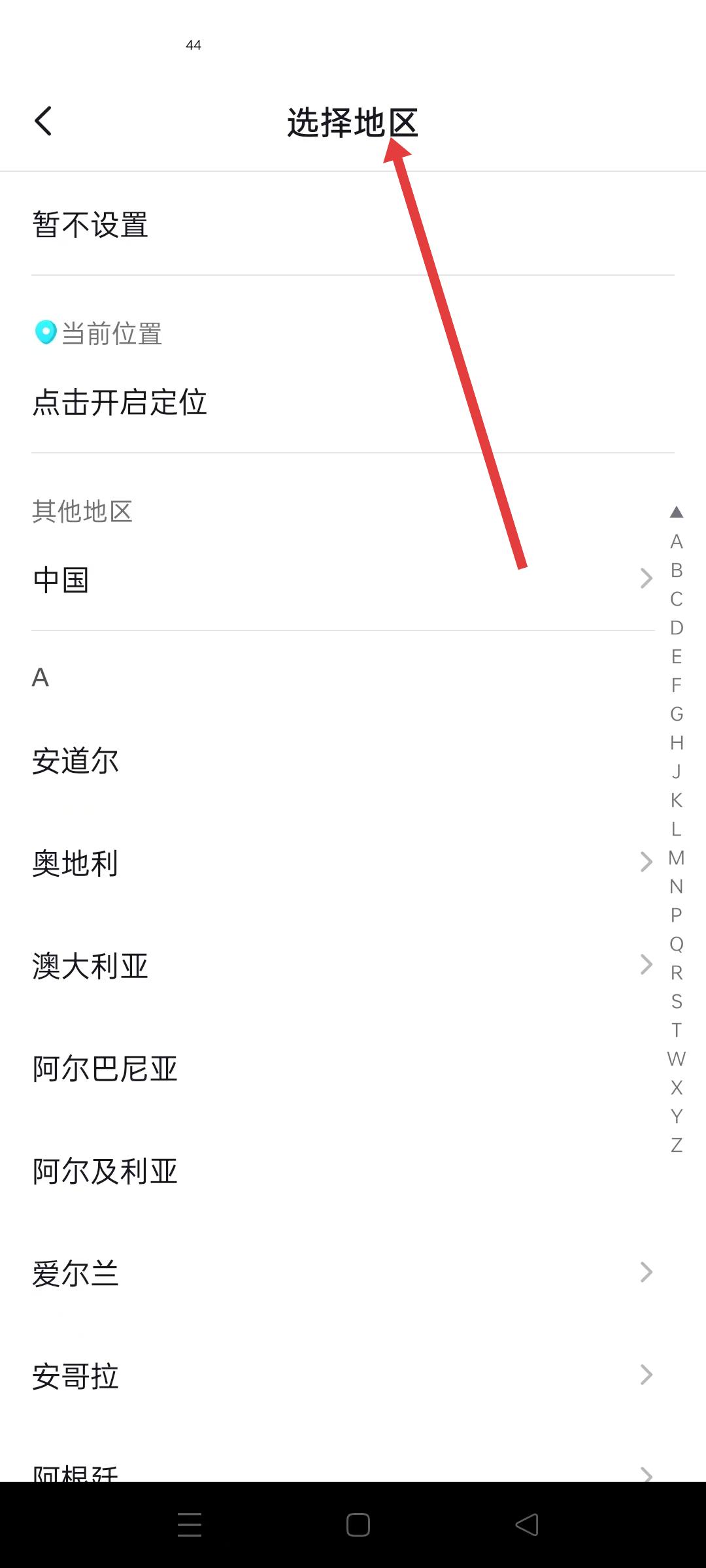706x1568 pixels.
Task: Open 安哥拉 sub-regions
Action: point(340,1375)
